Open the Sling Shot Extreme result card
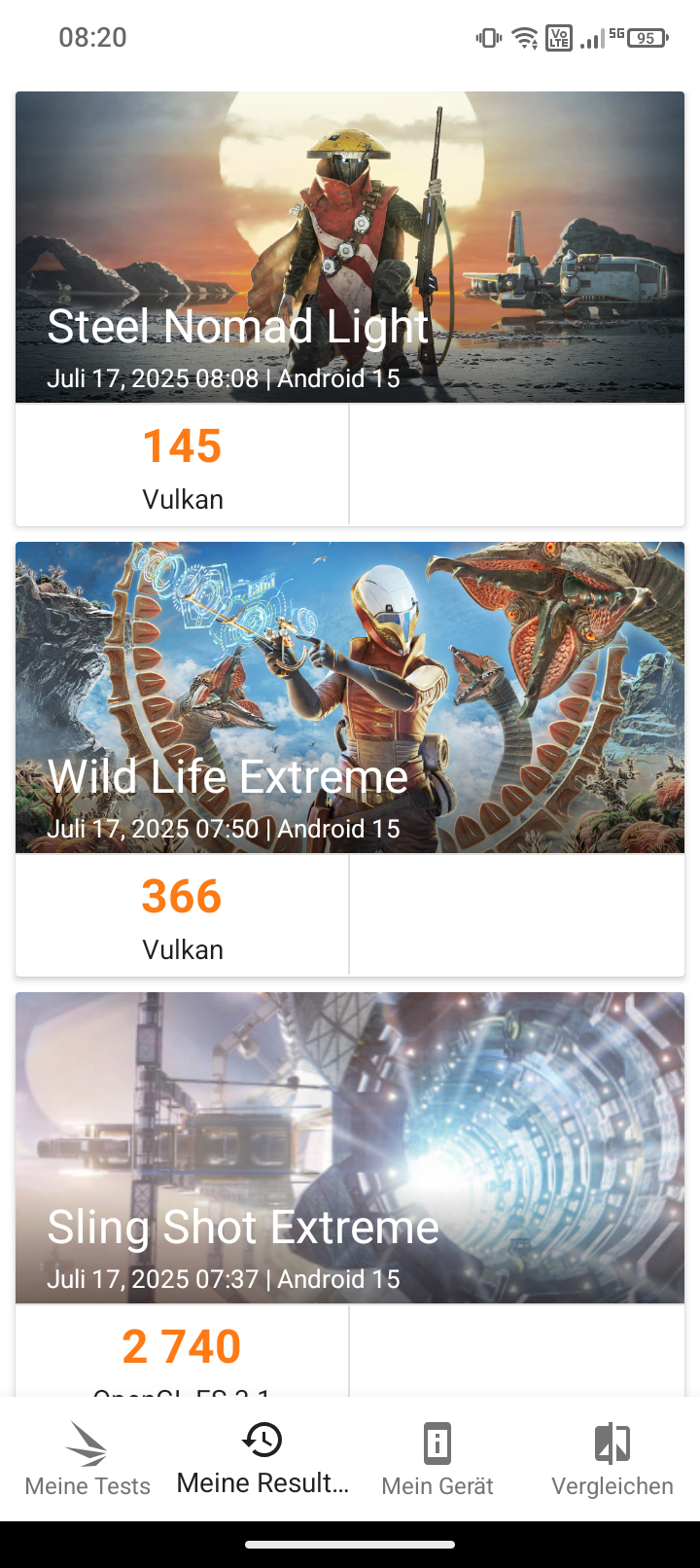The height and width of the screenshot is (1568, 700). 350,1194
